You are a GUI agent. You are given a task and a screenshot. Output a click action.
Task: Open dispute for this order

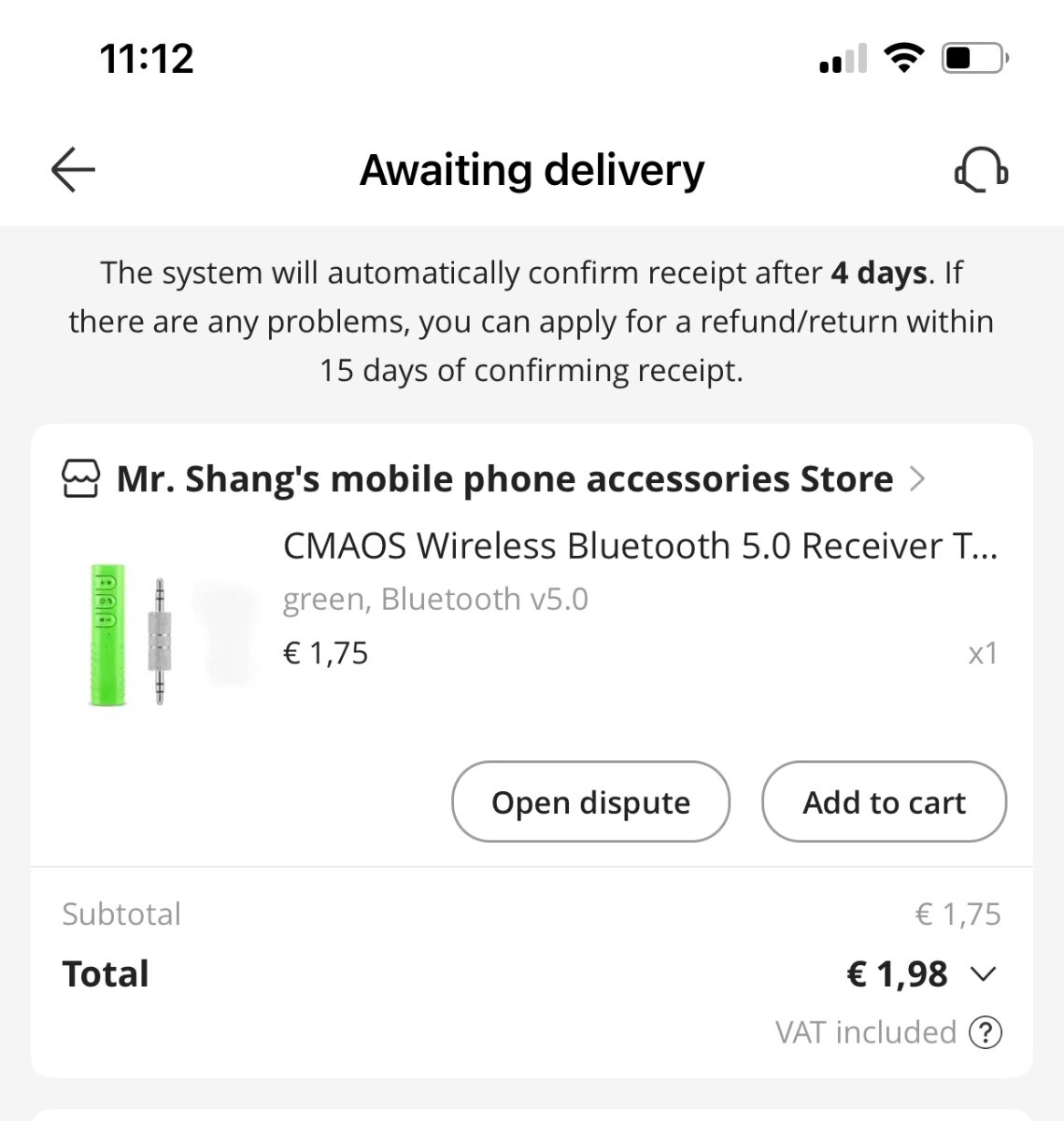(x=590, y=802)
